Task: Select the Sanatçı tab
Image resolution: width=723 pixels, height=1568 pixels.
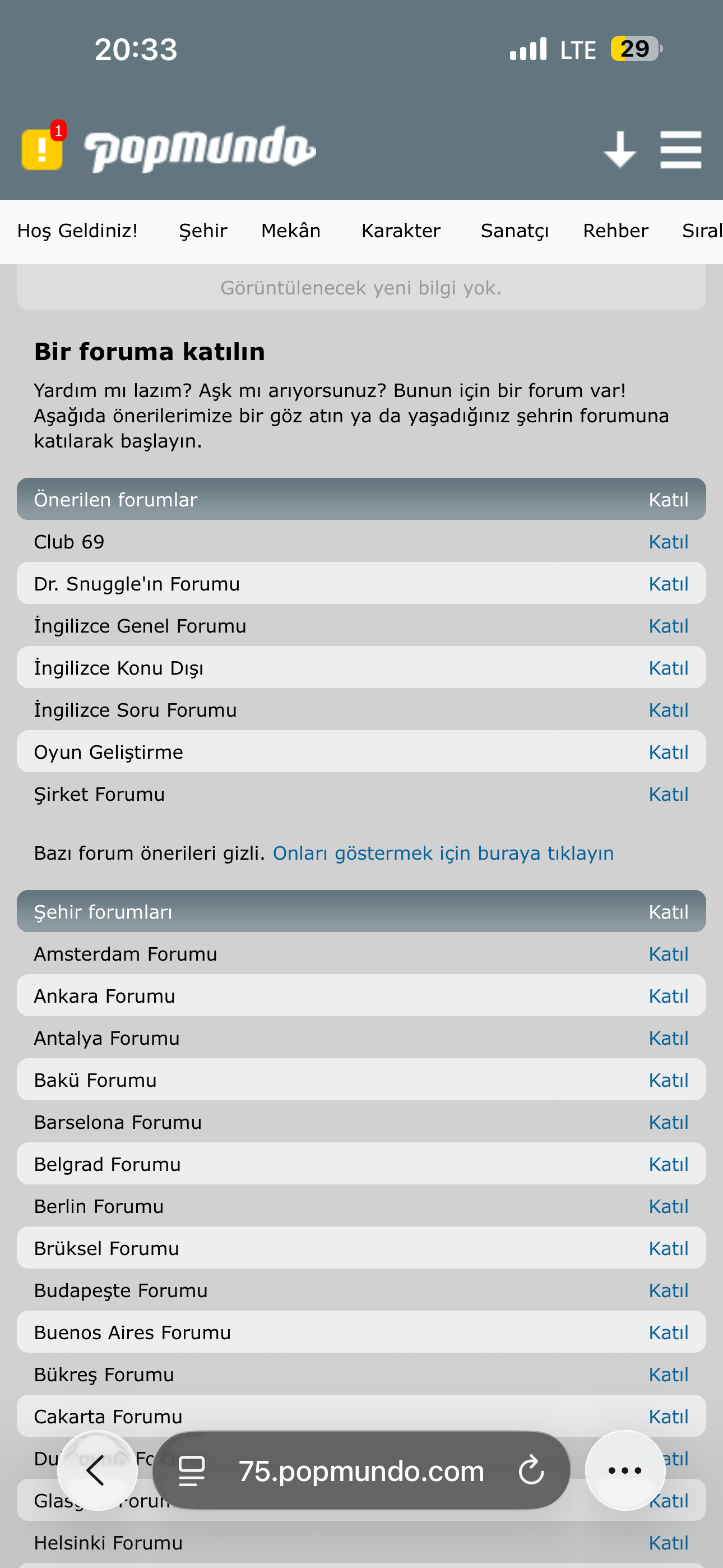Action: pos(515,230)
